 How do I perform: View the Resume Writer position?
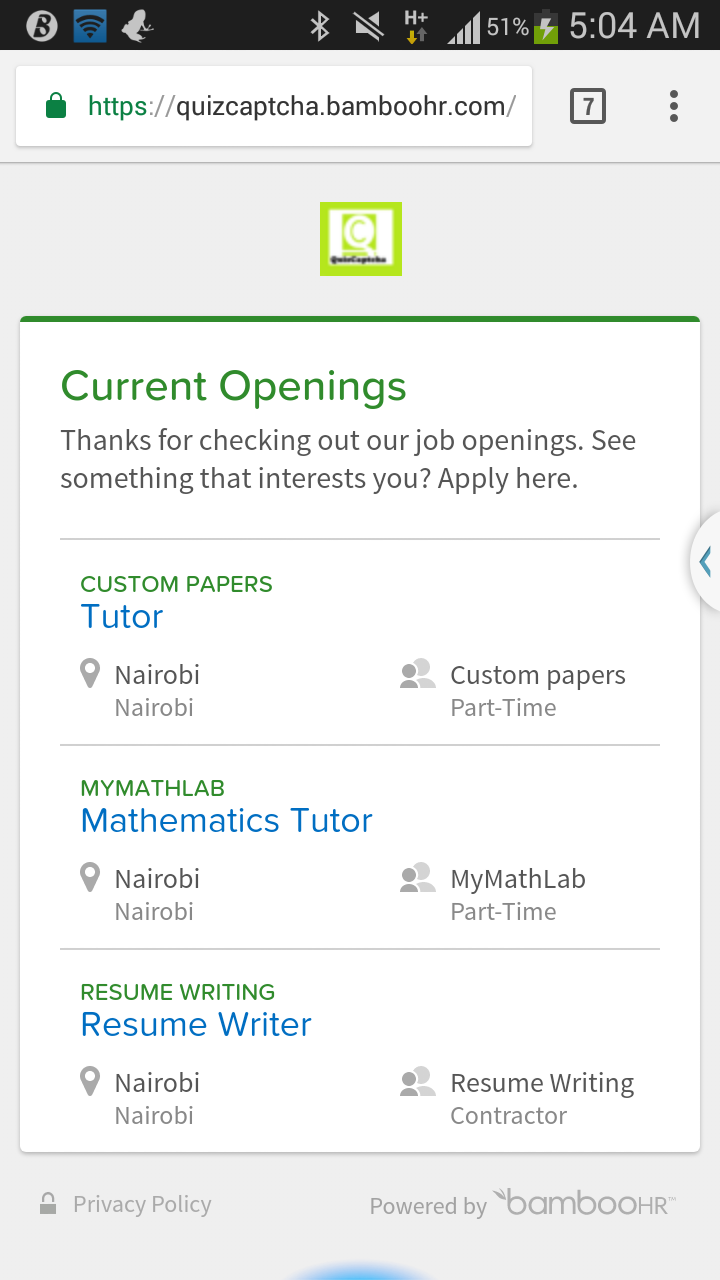(196, 1024)
